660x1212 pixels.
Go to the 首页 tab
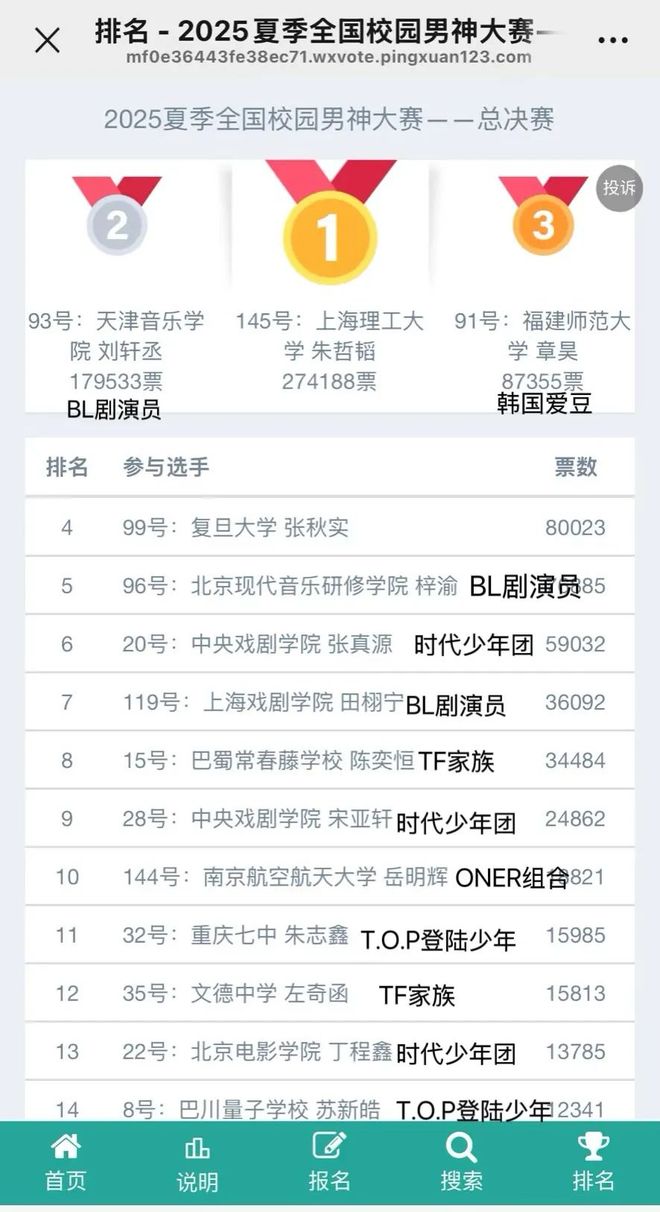pyautogui.click(x=66, y=1162)
